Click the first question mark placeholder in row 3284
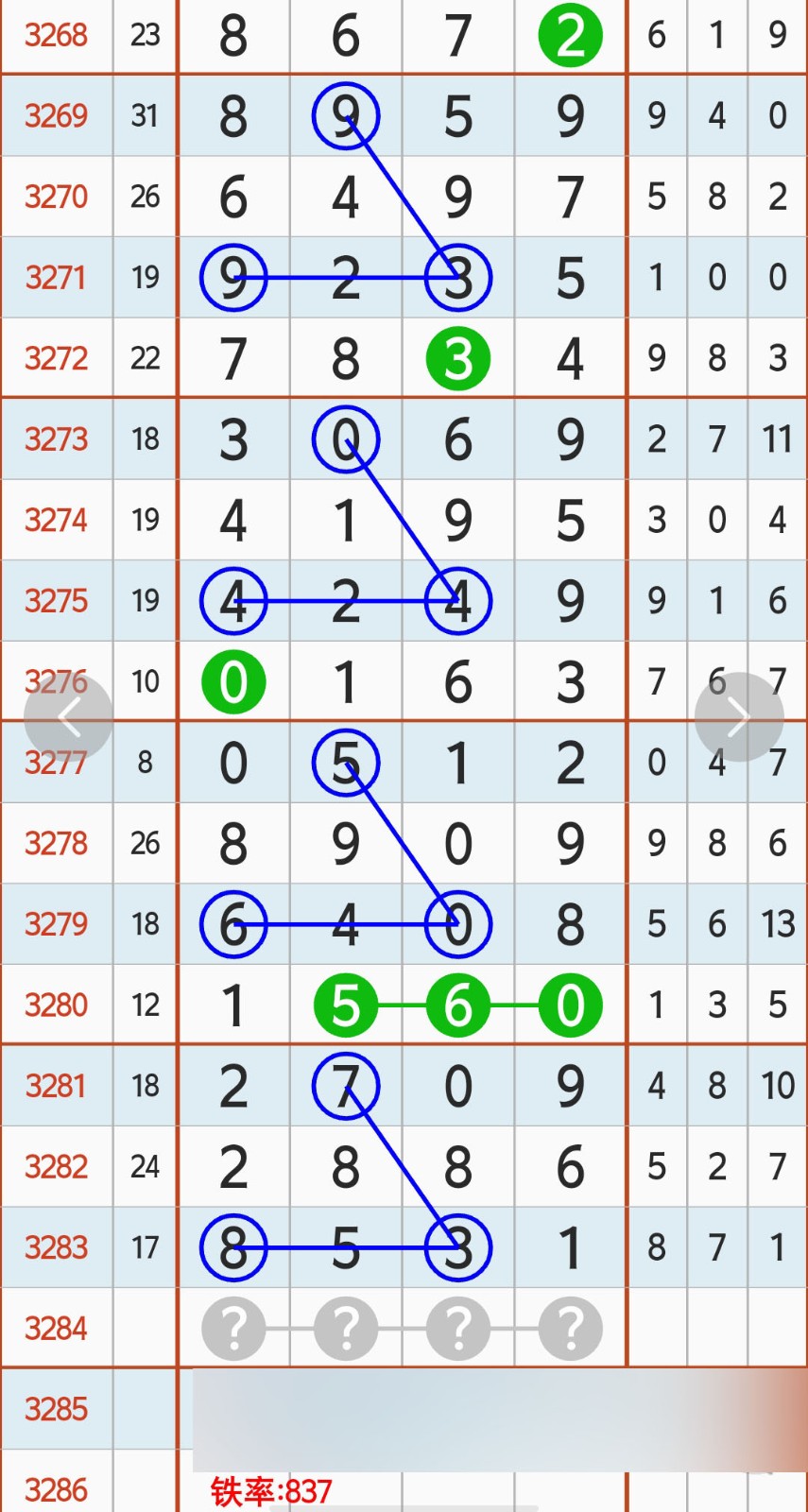808x1512 pixels. point(233,1328)
